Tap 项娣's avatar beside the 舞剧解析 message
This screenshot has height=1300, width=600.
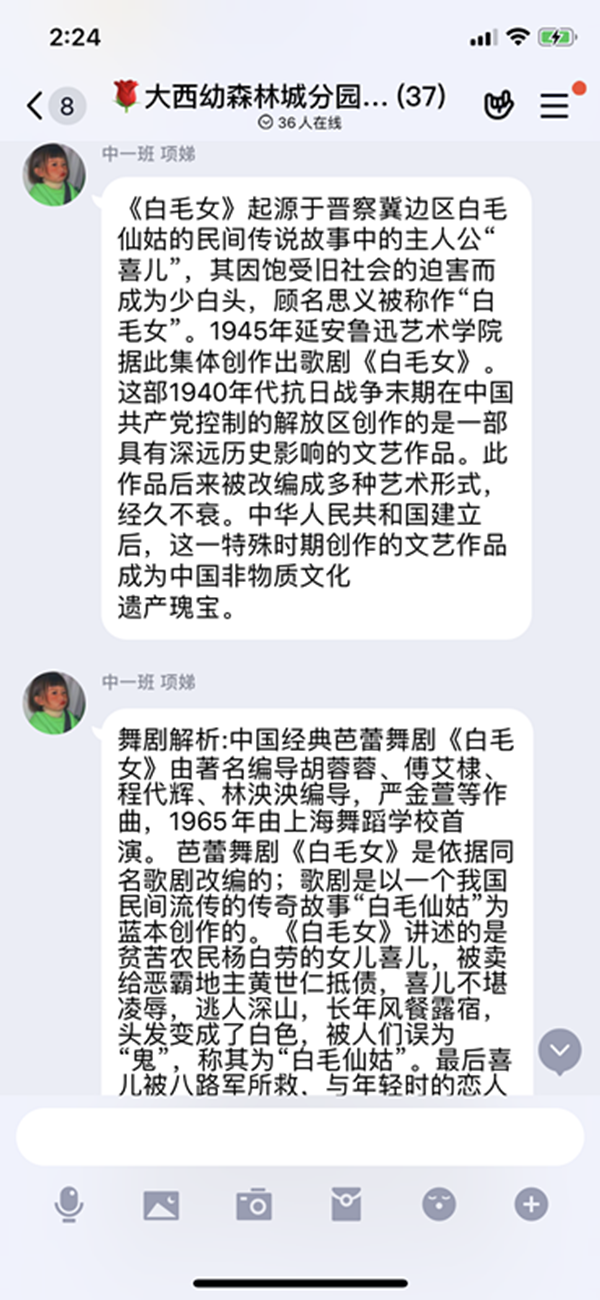(x=53, y=702)
